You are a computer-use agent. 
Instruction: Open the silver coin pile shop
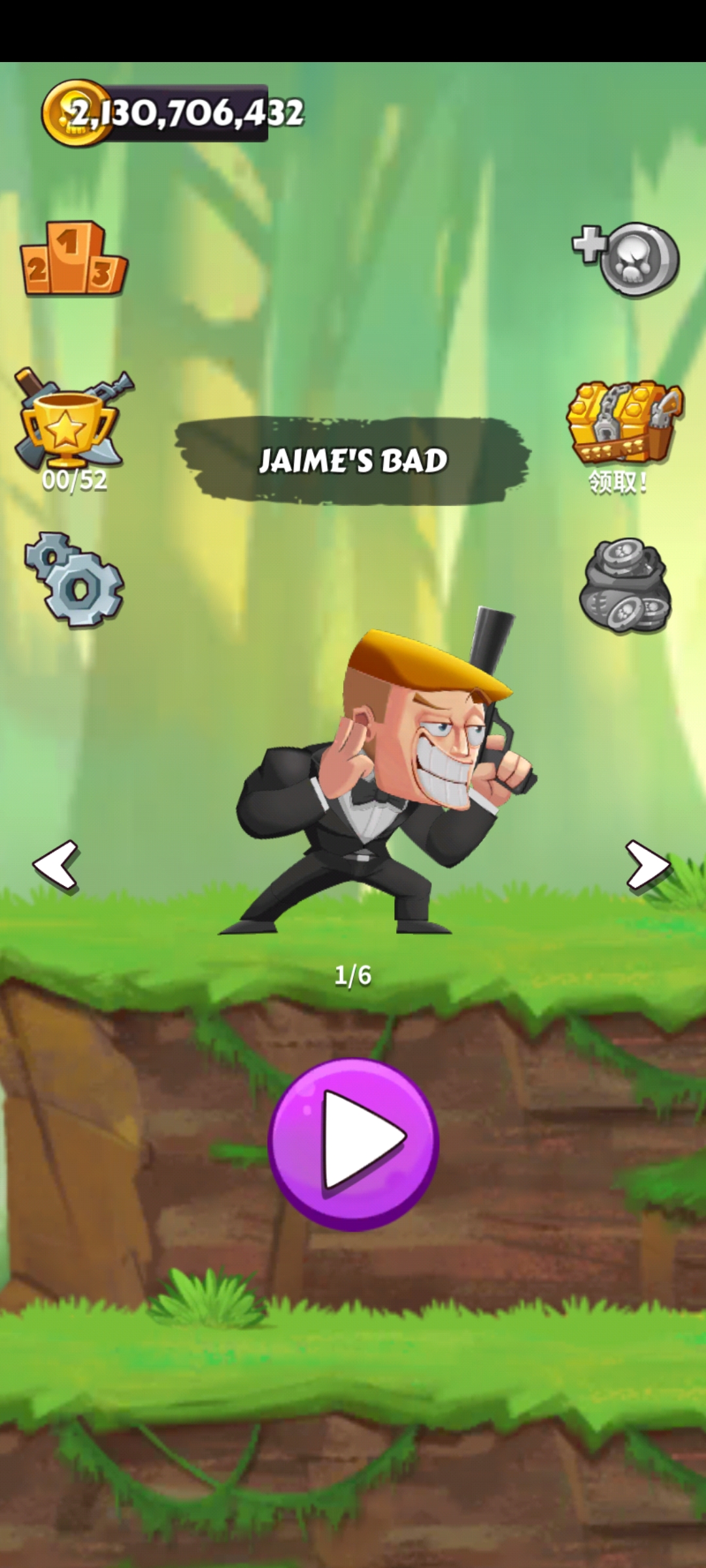click(x=625, y=585)
